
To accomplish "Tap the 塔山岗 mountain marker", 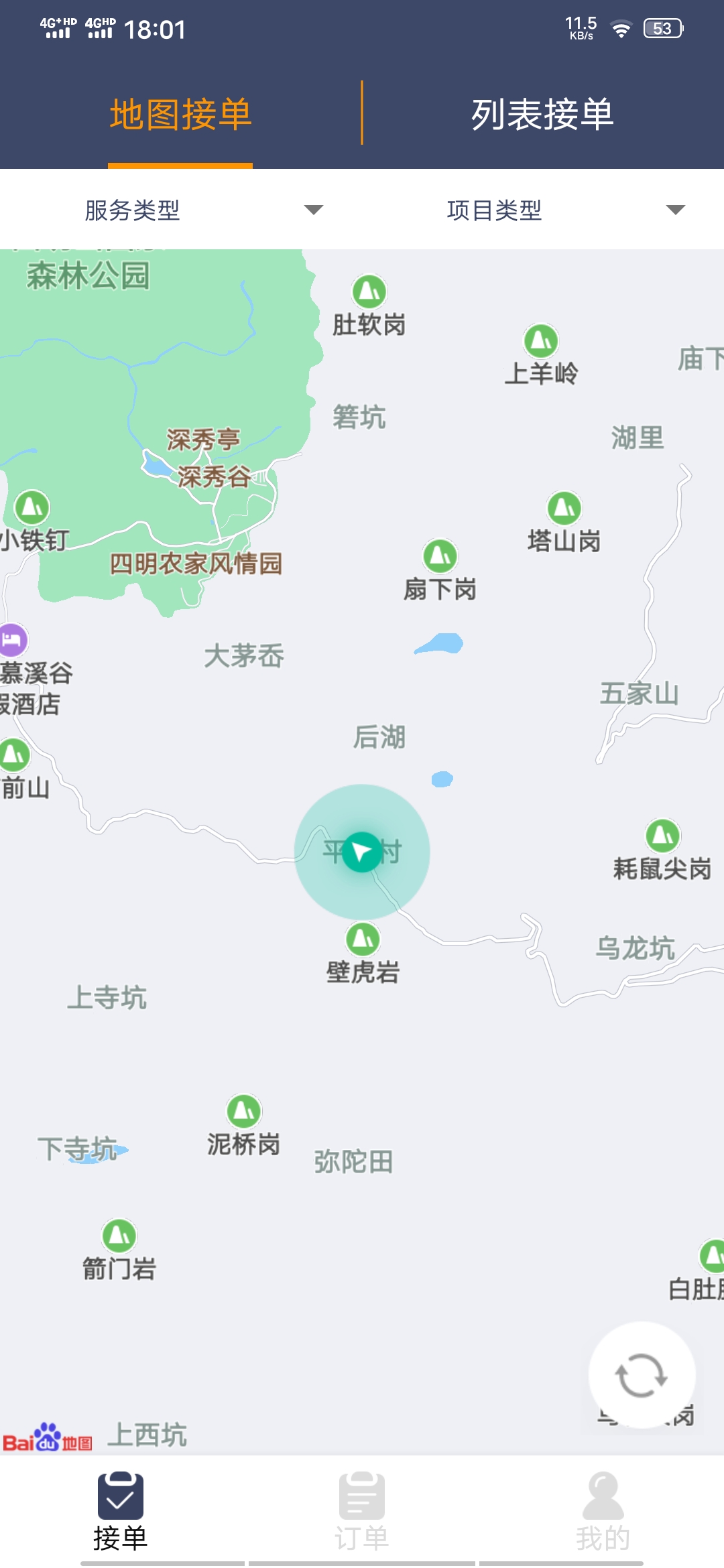I will [564, 507].
